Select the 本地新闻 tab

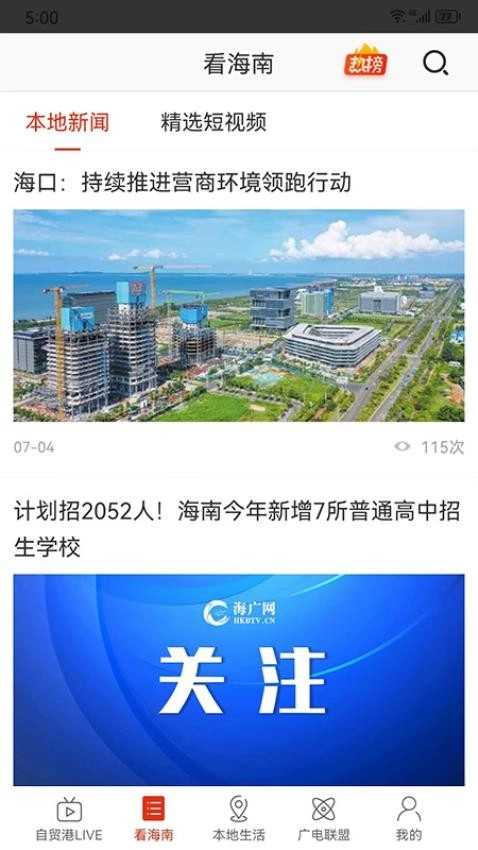click(67, 123)
